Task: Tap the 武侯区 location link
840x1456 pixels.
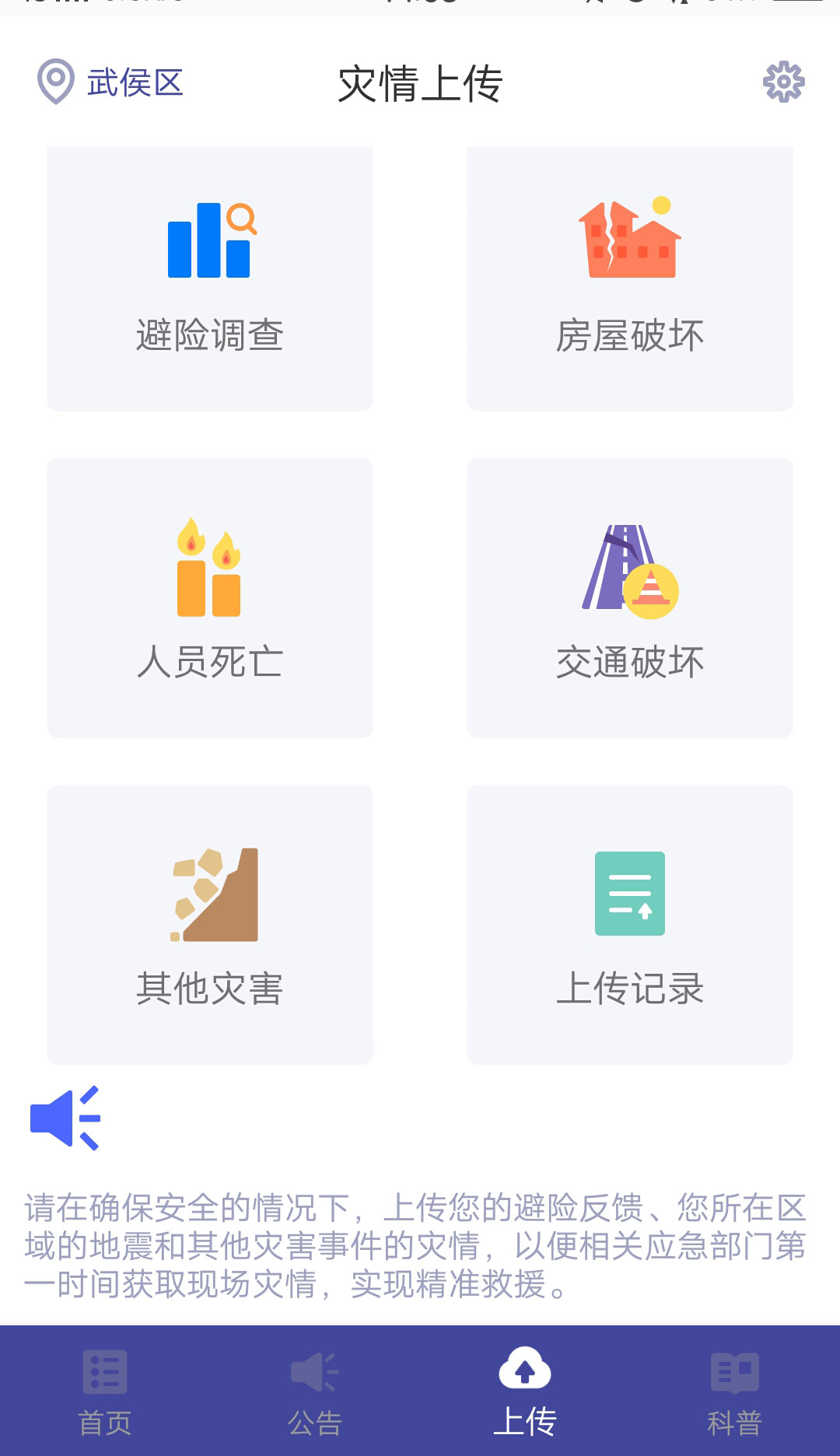Action: point(136,84)
